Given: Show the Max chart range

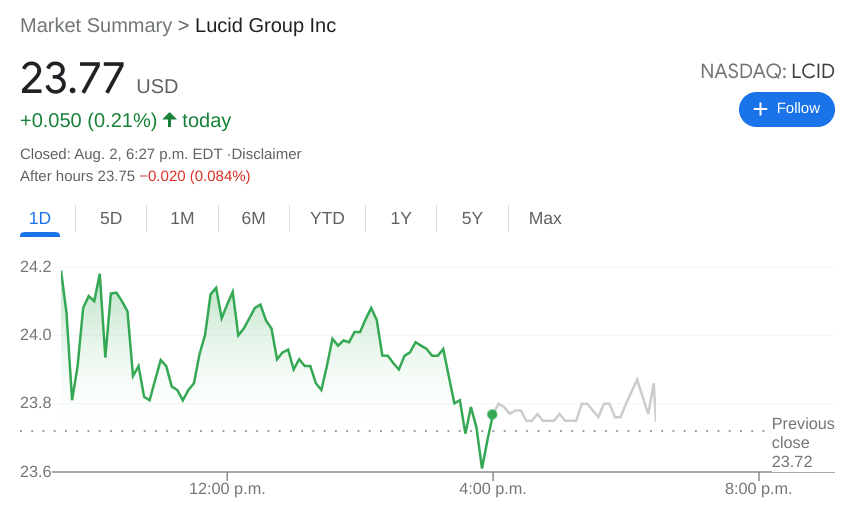Looking at the screenshot, I should pos(545,218).
